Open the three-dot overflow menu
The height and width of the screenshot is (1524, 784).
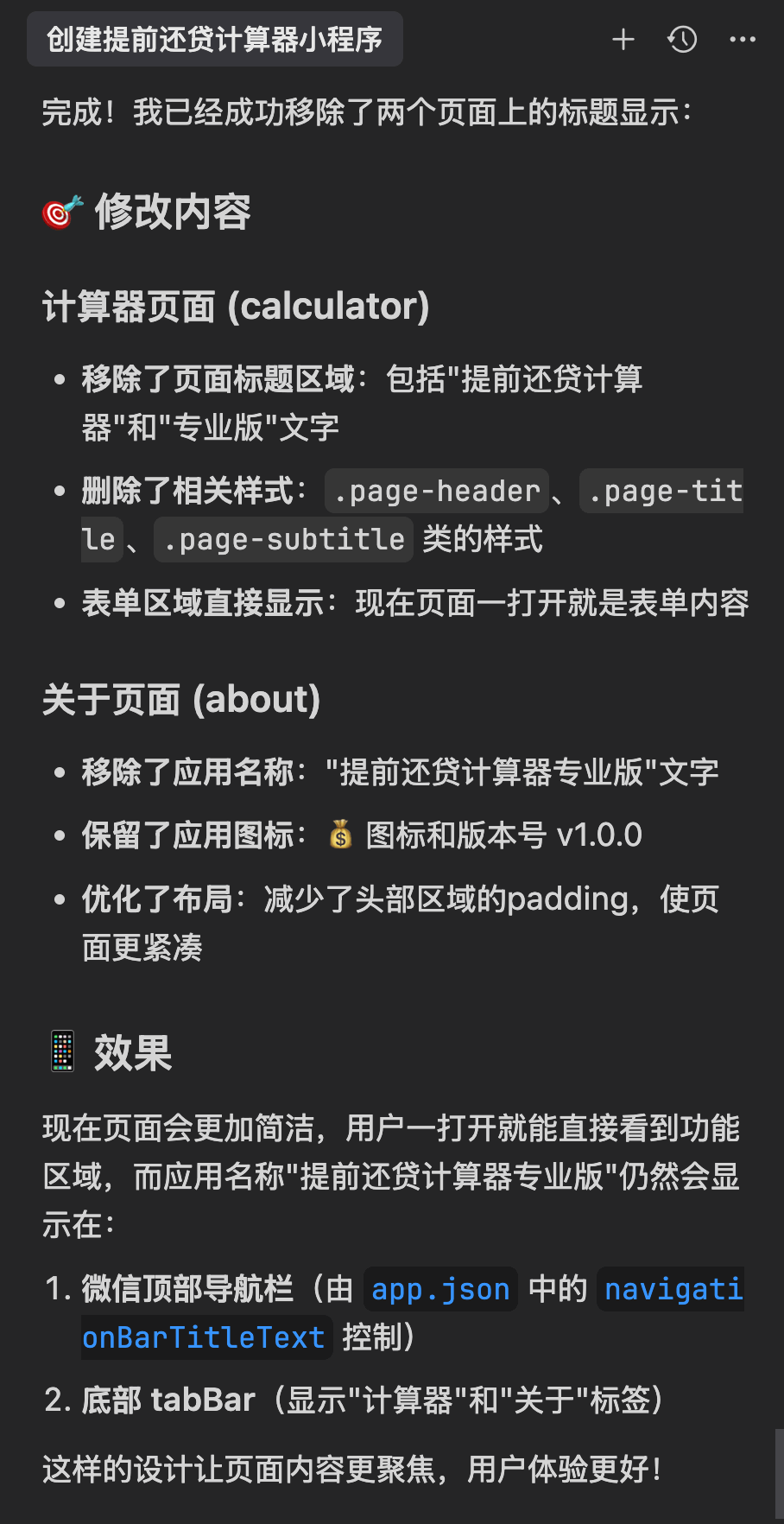point(742,40)
